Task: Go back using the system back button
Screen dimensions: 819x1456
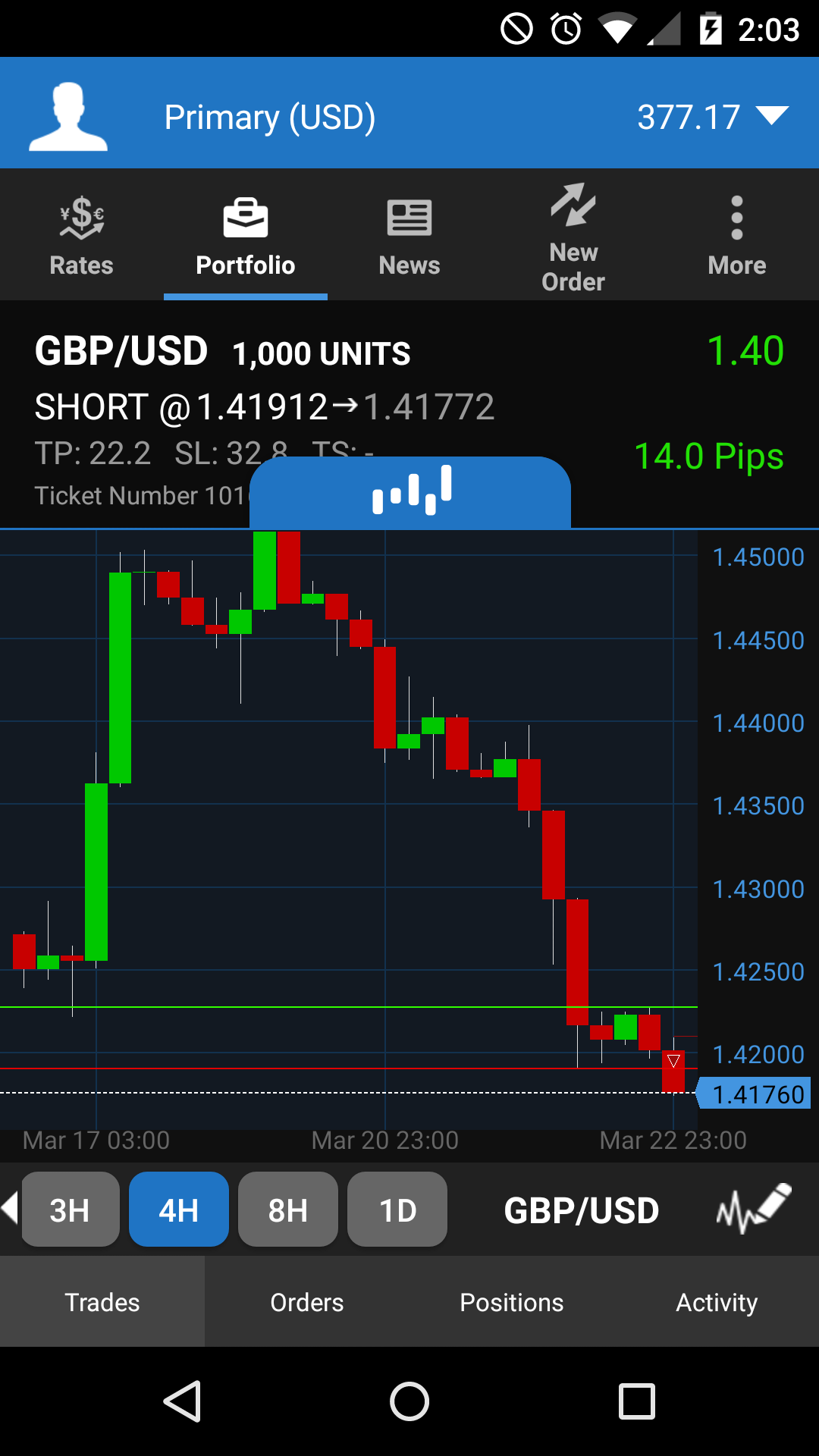Action: coord(182,1401)
